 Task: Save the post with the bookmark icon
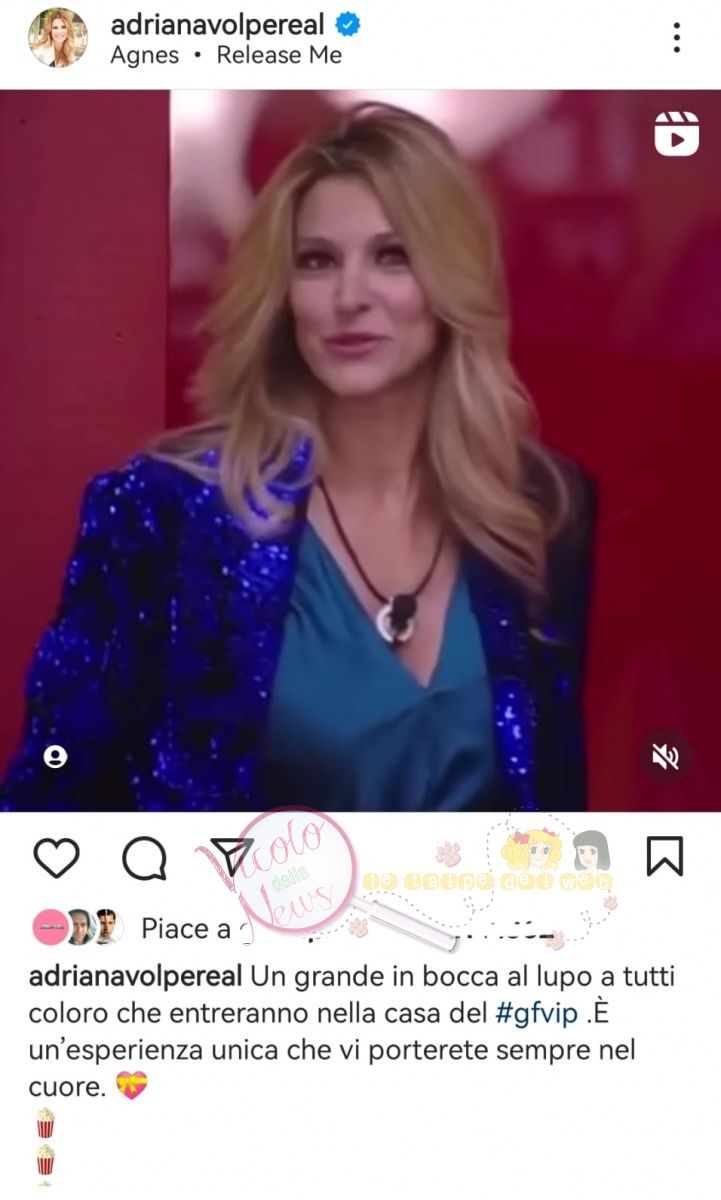(664, 857)
